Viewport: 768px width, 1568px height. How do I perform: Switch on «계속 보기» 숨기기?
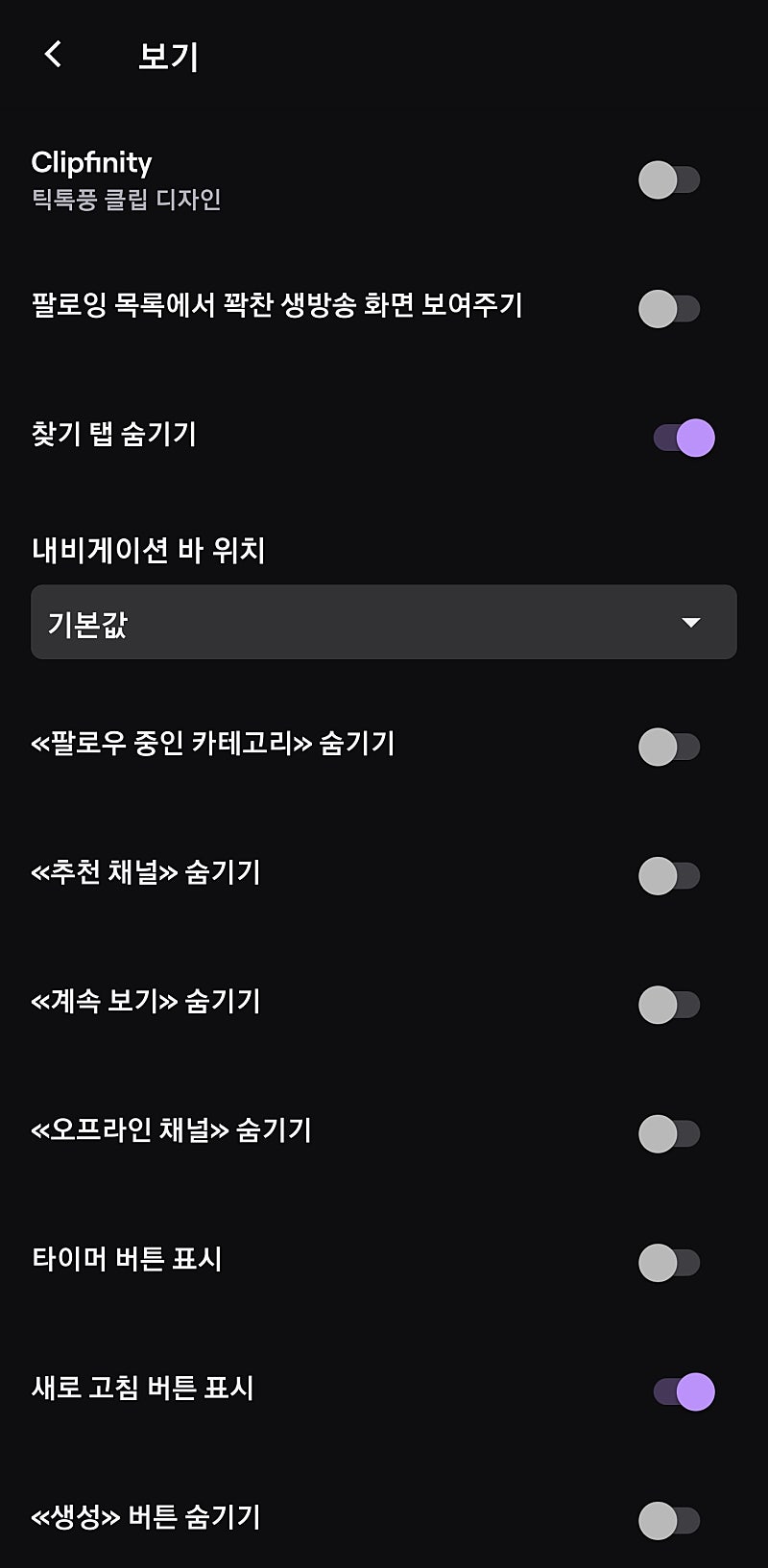click(669, 1005)
